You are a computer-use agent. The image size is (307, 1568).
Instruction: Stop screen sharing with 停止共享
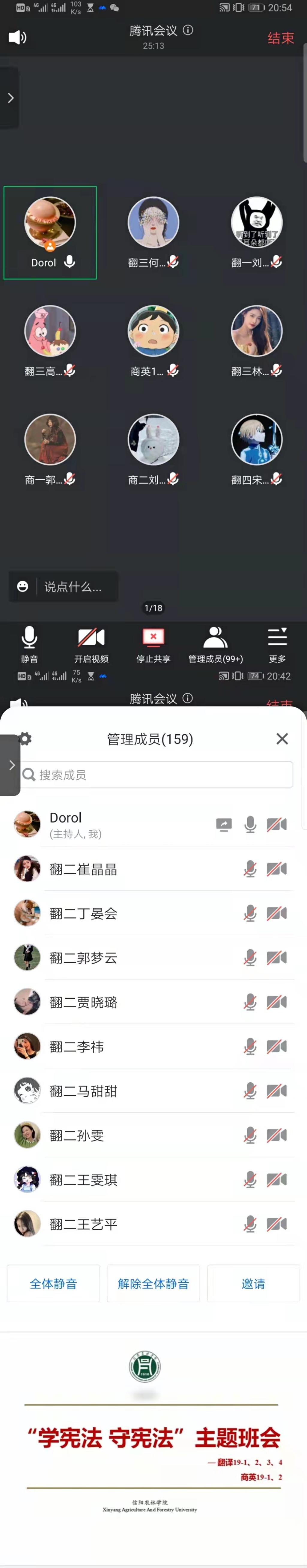click(x=153, y=644)
